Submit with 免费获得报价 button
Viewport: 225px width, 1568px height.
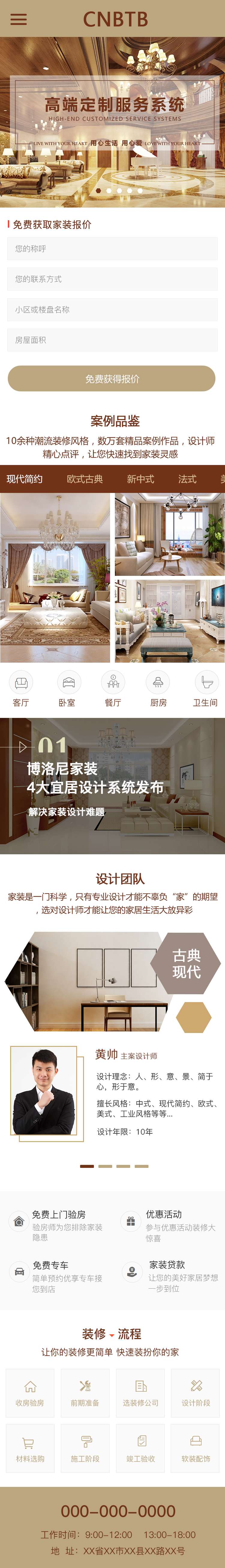coord(112,378)
